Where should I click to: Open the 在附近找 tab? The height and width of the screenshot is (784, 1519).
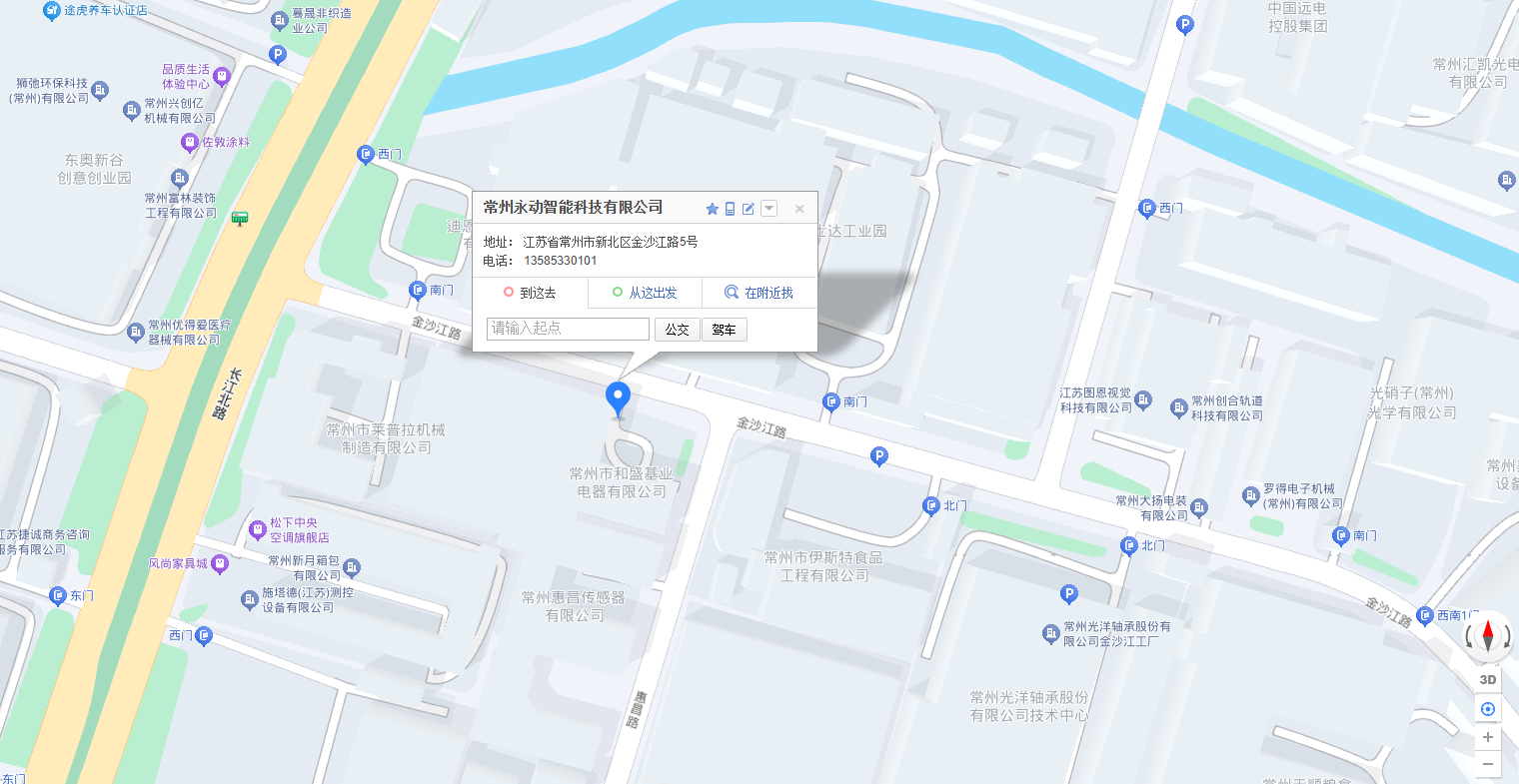tap(759, 293)
